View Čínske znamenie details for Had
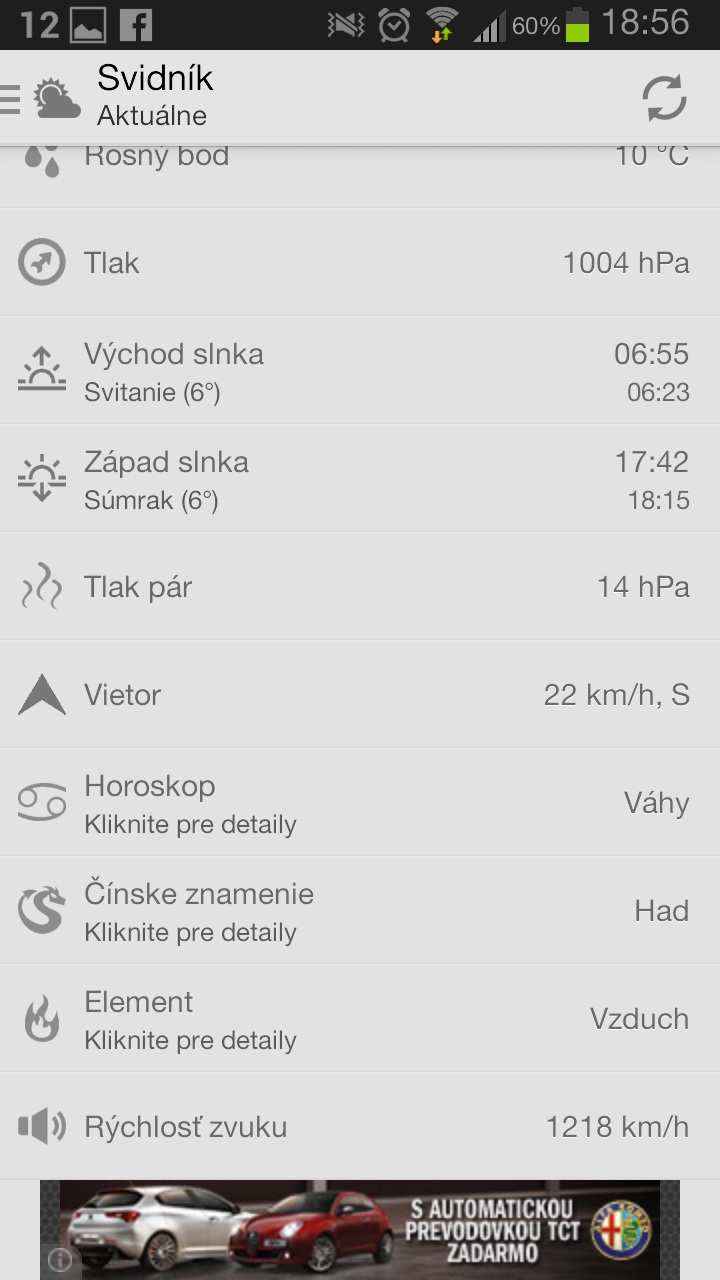Screen dimensions: 720x1280 (x=360, y=911)
